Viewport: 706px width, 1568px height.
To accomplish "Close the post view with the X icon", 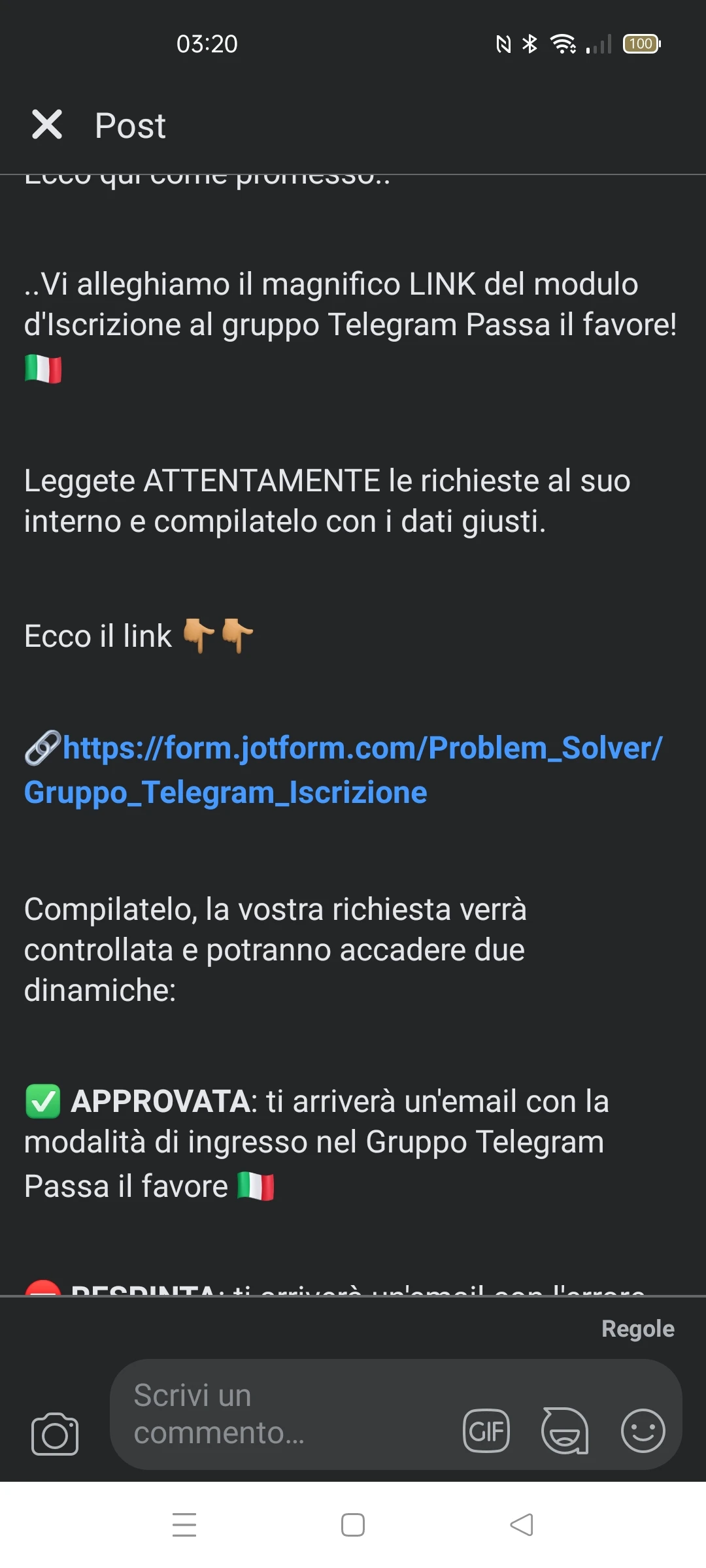I will click(x=46, y=125).
